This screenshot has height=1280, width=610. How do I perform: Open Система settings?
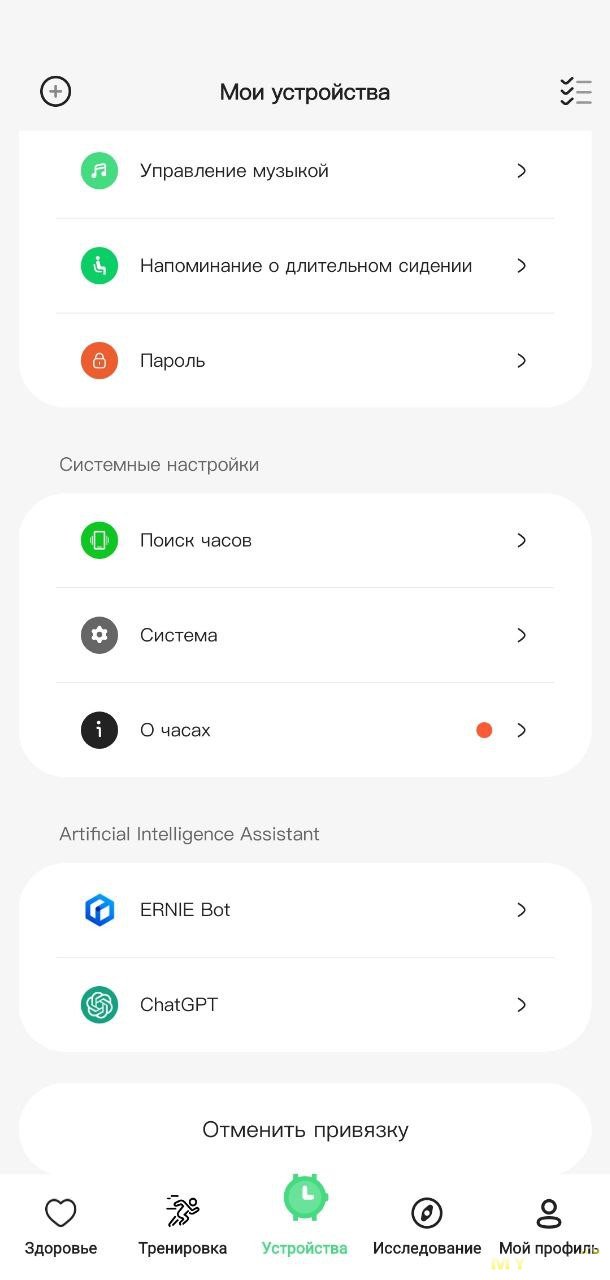tap(304, 635)
